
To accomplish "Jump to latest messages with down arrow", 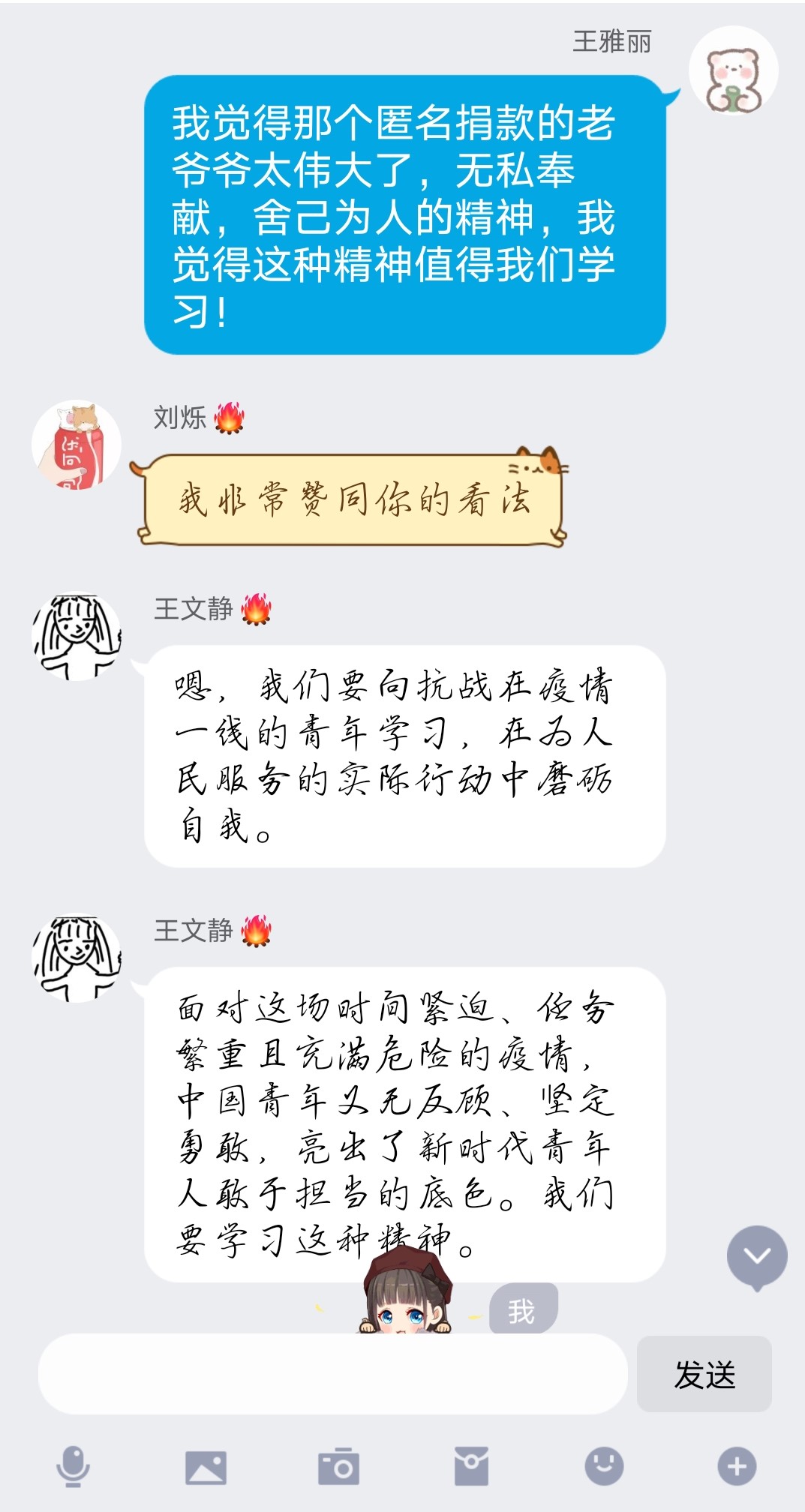I will pyautogui.click(x=756, y=1256).
